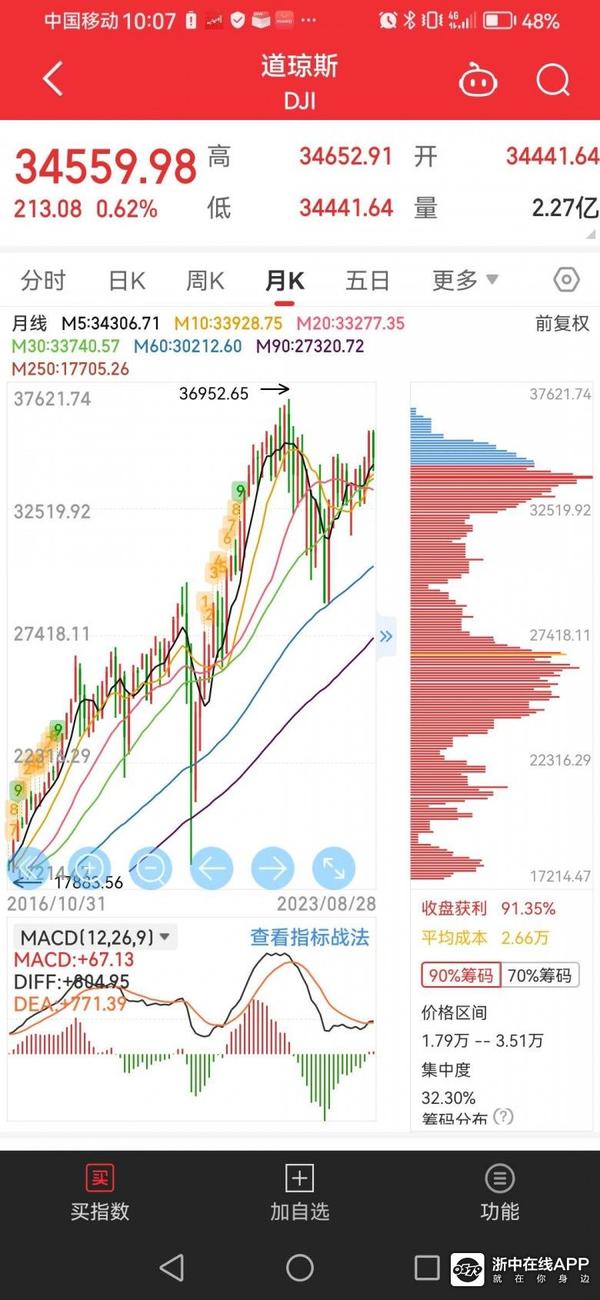The width and height of the screenshot is (600, 1300).
Task: Expand the 更多 chart period dropdown
Action: (465, 281)
